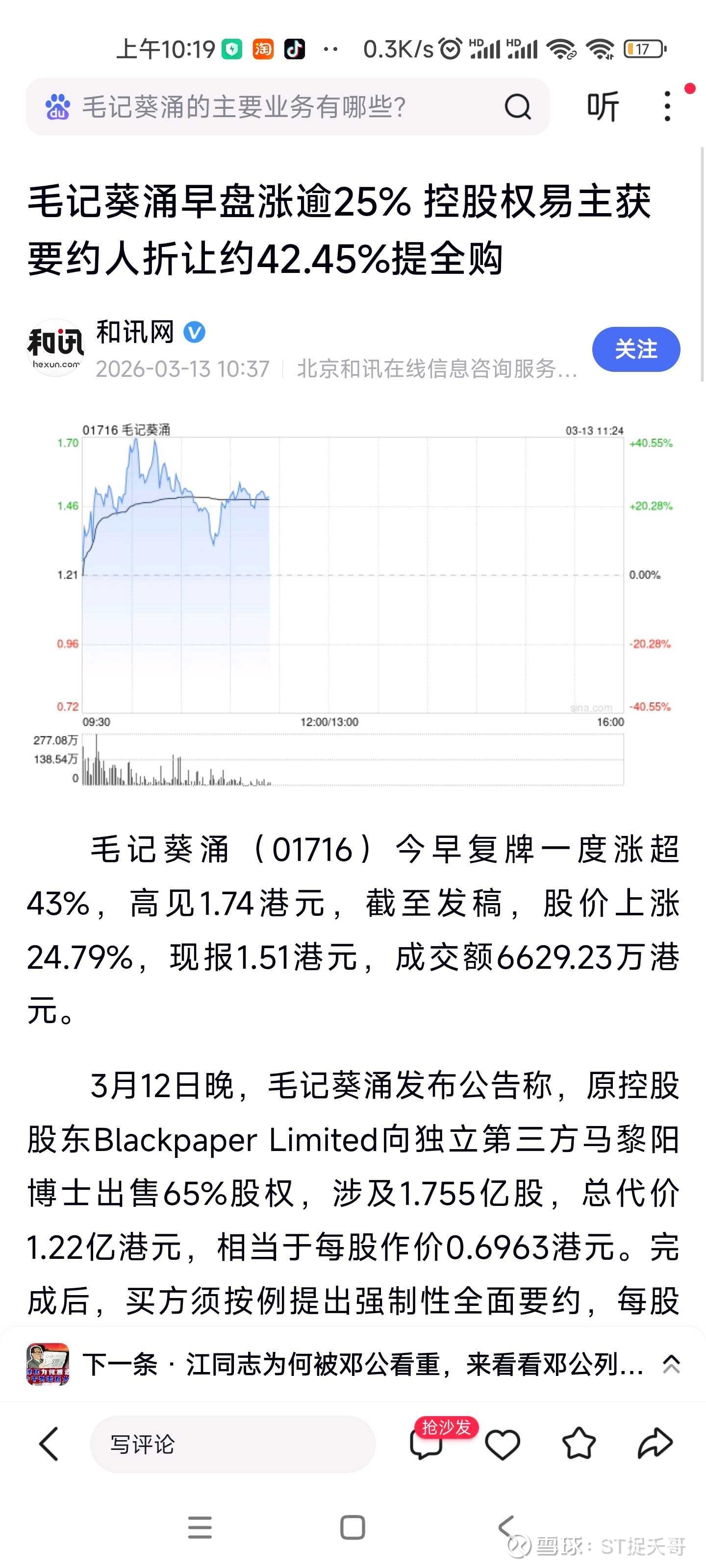Open the next article about 江同志
Screen dimensions: 706x1568
(362, 1365)
